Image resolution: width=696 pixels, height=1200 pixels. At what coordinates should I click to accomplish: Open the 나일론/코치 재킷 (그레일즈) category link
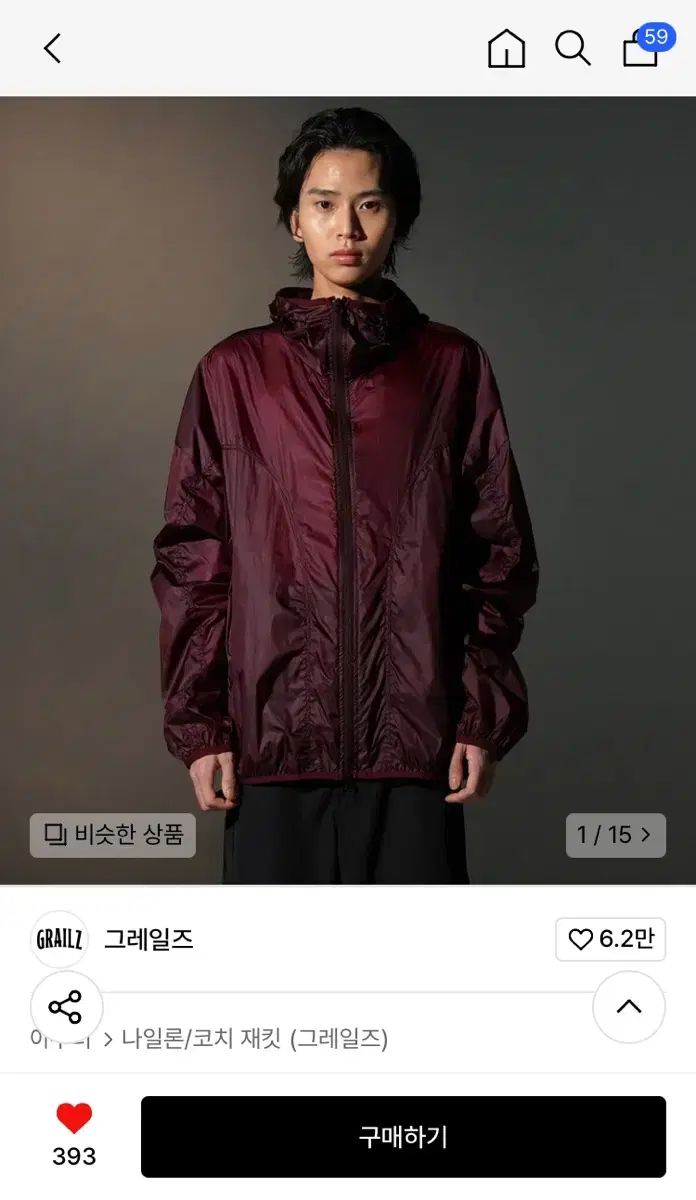point(254,1038)
